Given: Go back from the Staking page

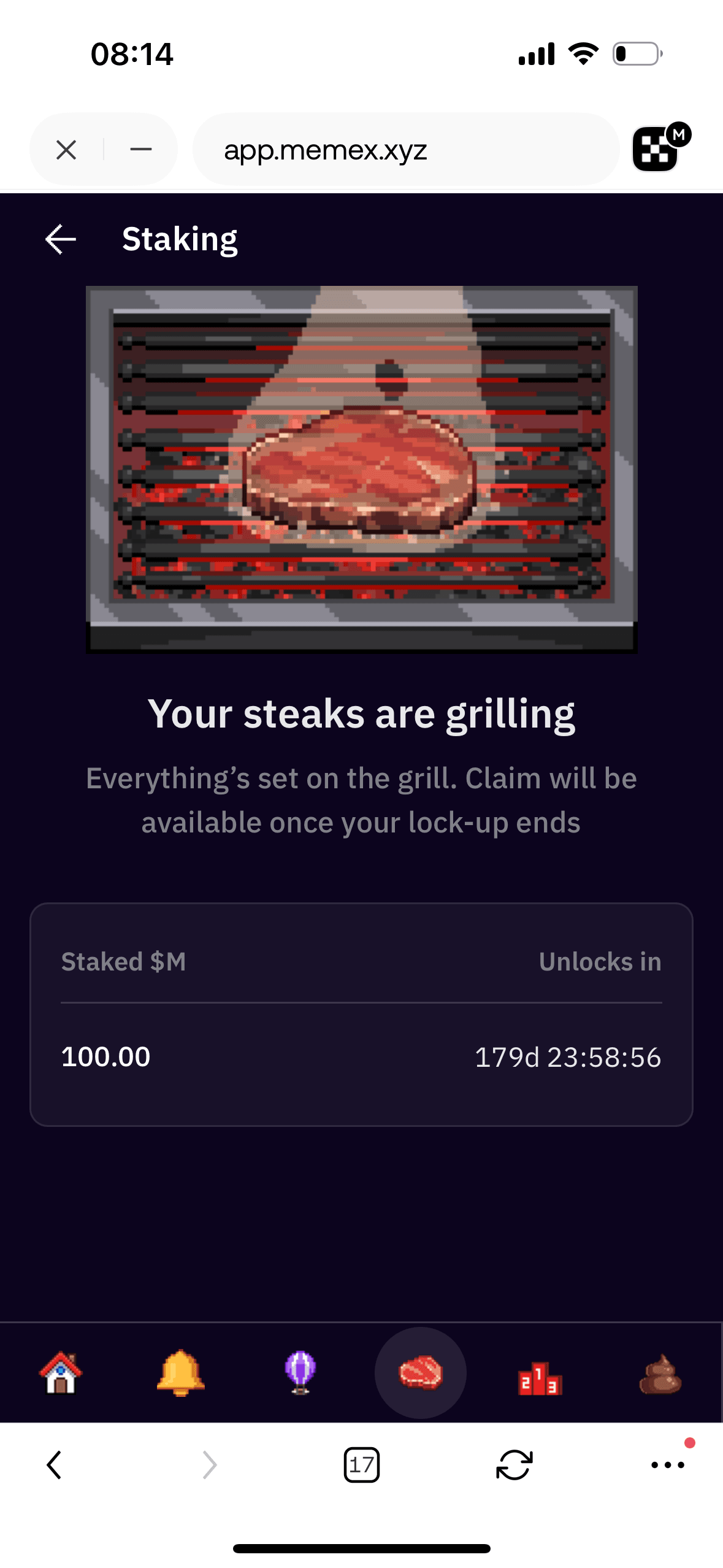Looking at the screenshot, I should click(61, 239).
